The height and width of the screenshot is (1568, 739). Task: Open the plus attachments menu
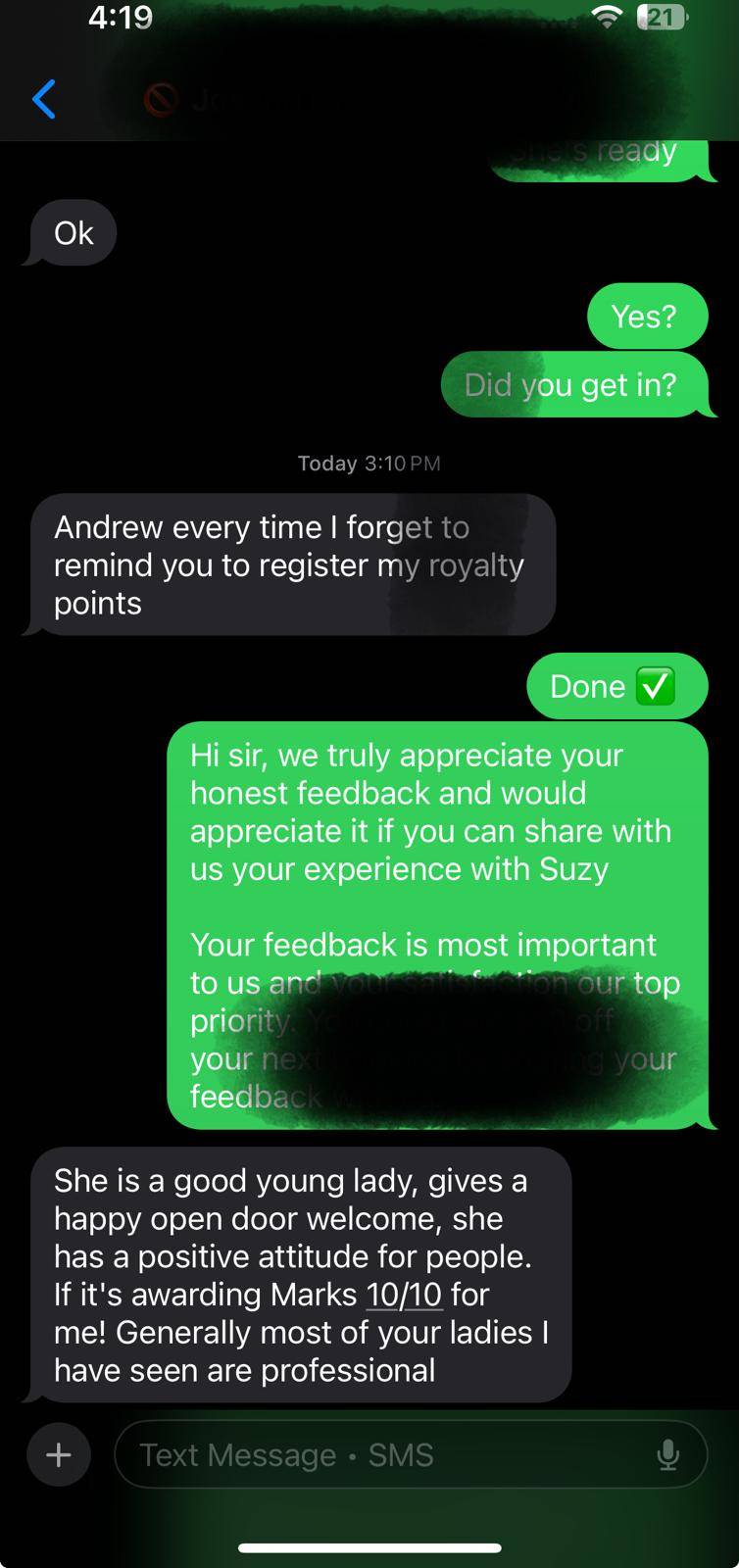(x=59, y=1455)
